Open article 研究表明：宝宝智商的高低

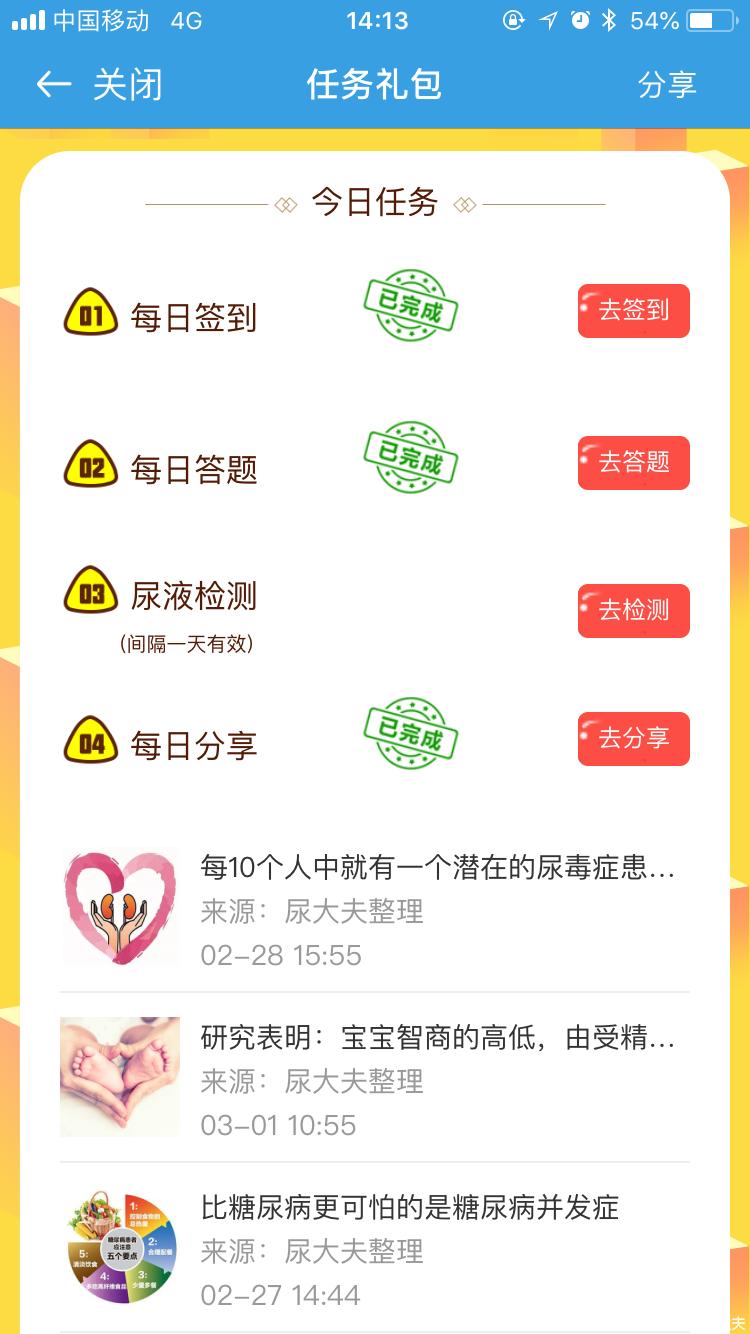[x=438, y=1038]
